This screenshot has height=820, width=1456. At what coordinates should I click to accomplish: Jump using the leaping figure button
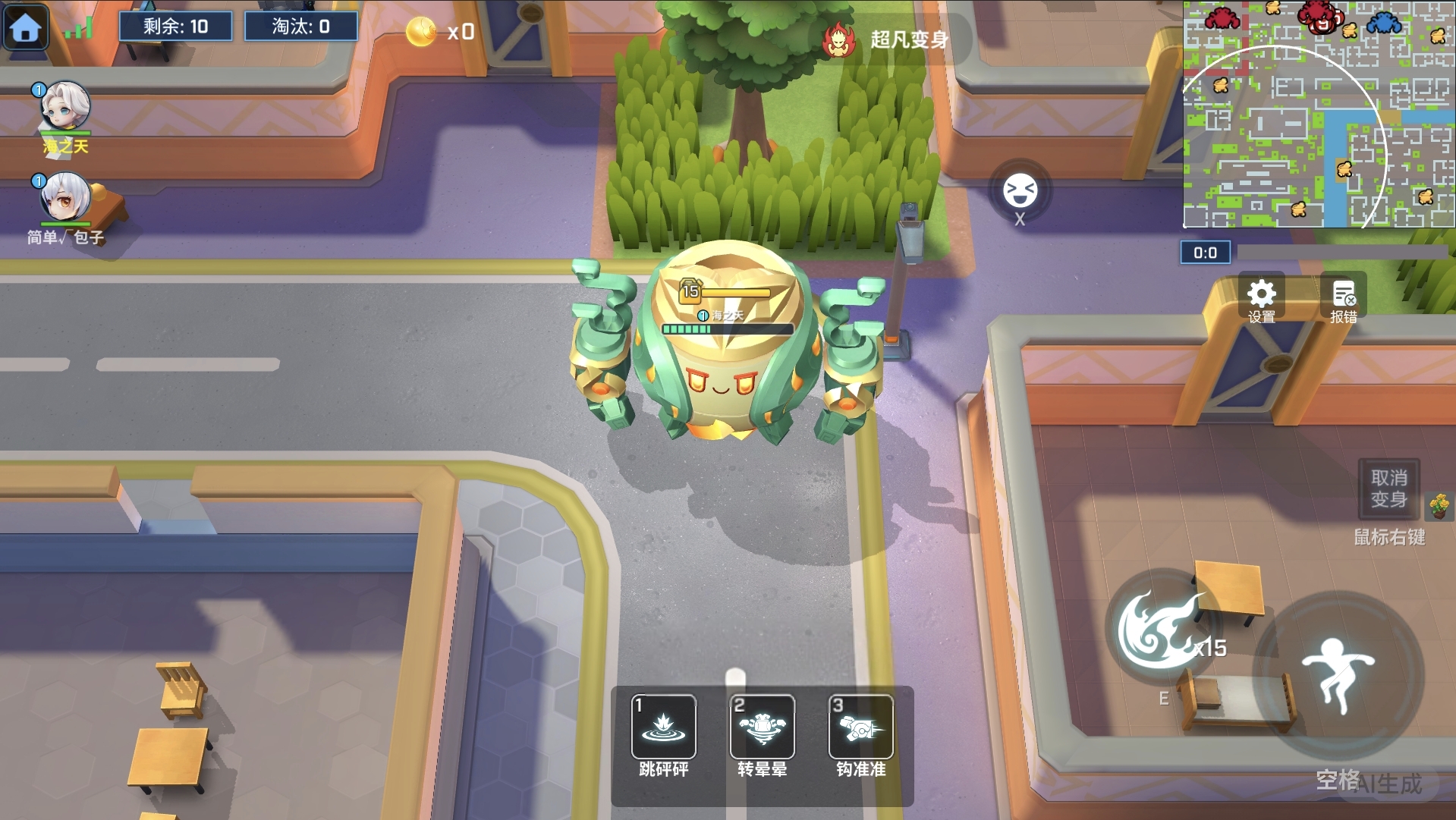coord(1338,674)
